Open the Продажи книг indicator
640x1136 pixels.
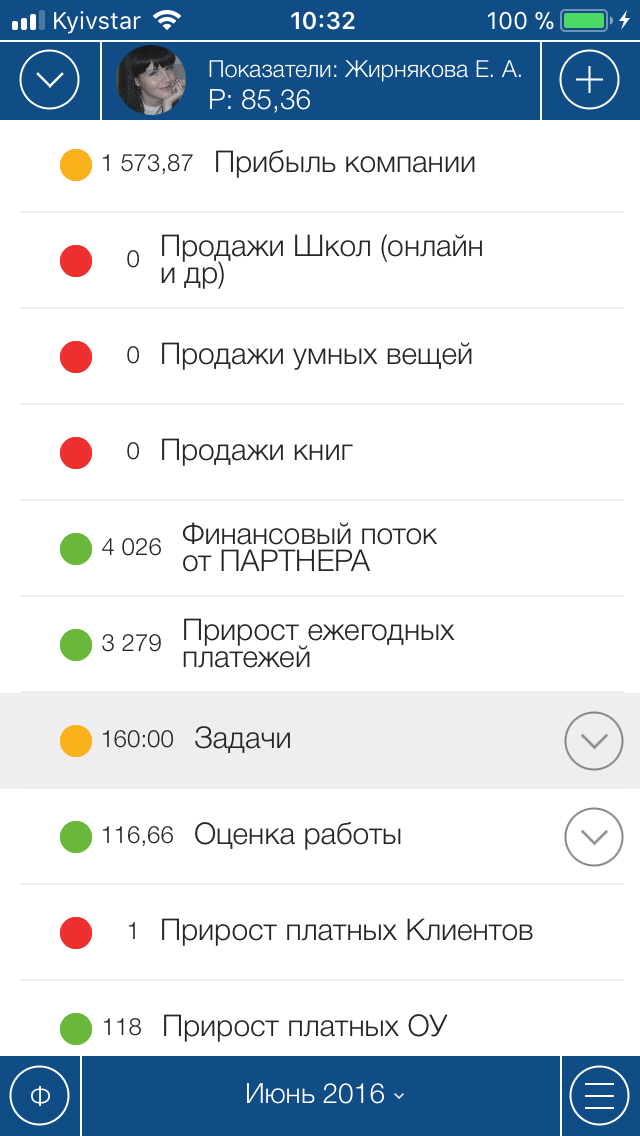click(320, 452)
